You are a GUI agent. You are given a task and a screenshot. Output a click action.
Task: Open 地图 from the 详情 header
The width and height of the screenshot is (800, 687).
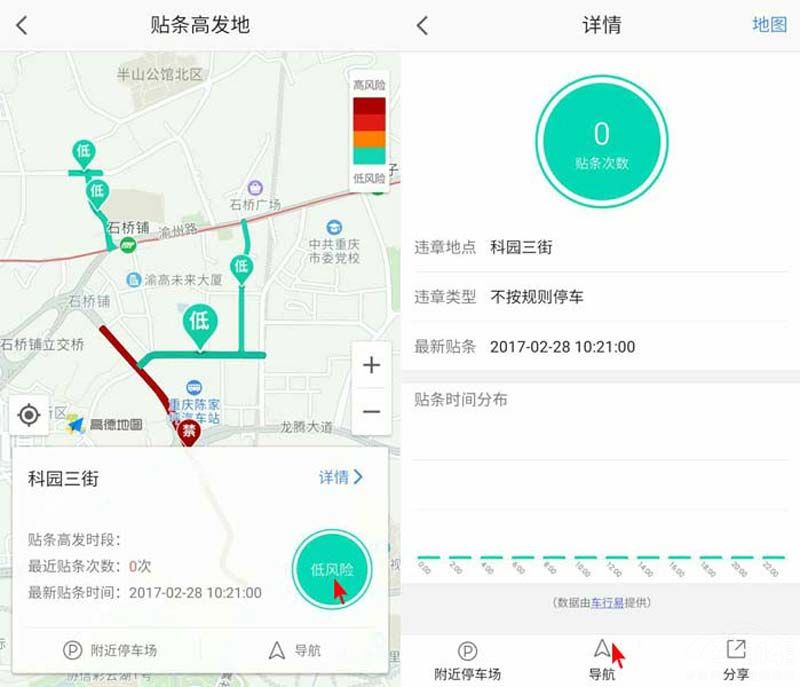[x=768, y=25]
